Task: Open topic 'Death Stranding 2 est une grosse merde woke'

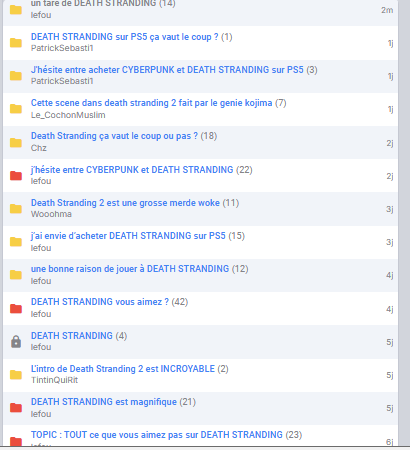Action: tap(125, 203)
